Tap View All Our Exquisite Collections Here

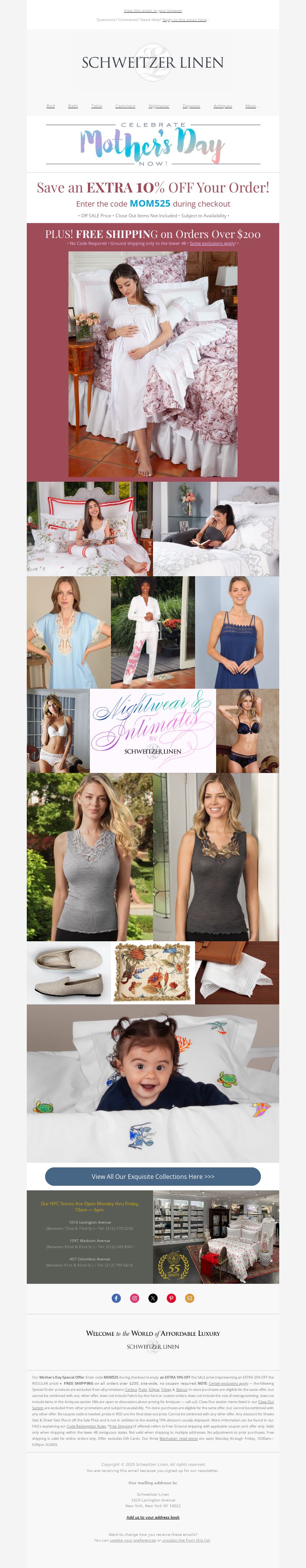(x=153, y=1177)
